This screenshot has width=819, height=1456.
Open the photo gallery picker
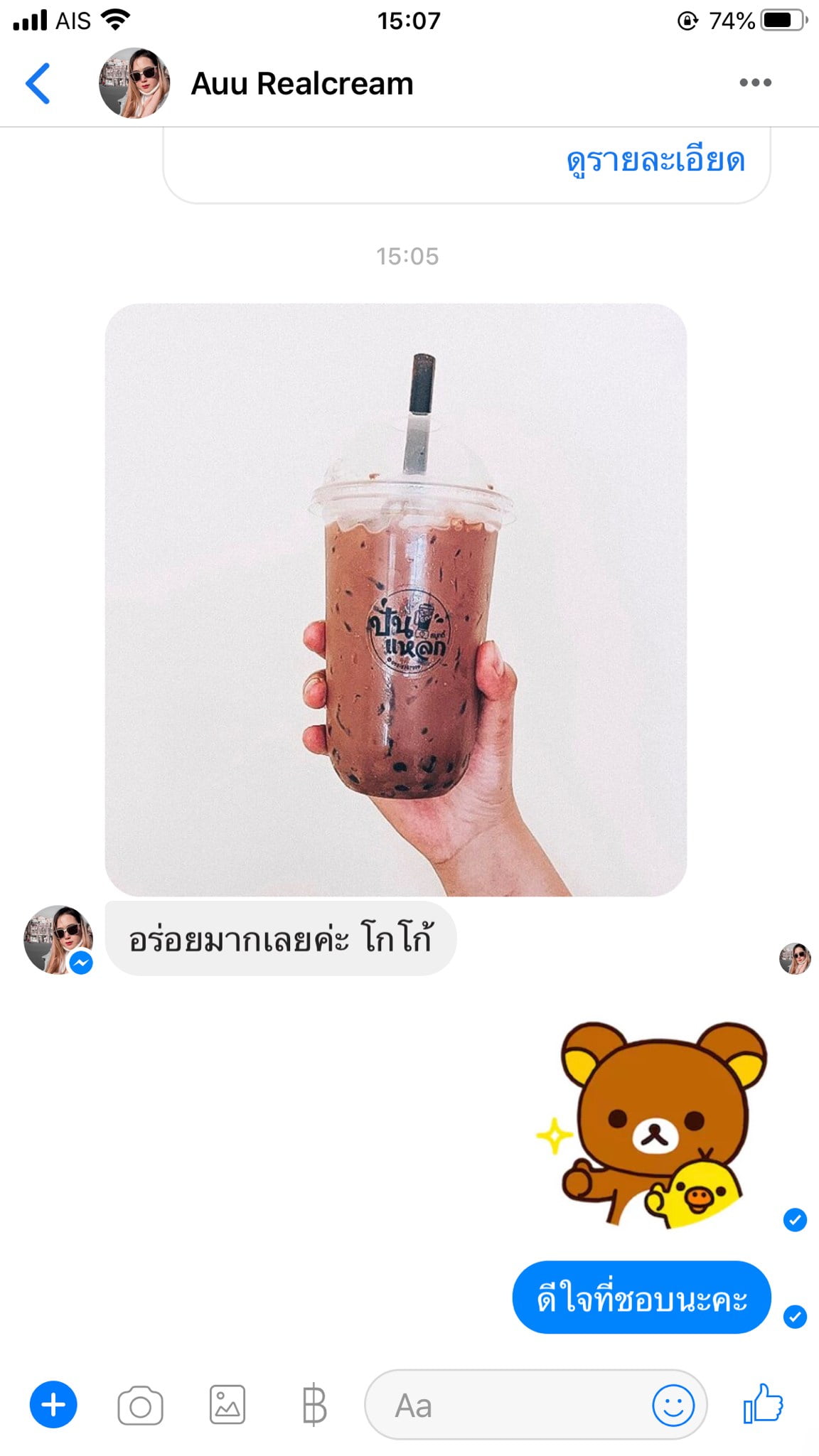point(227,1405)
